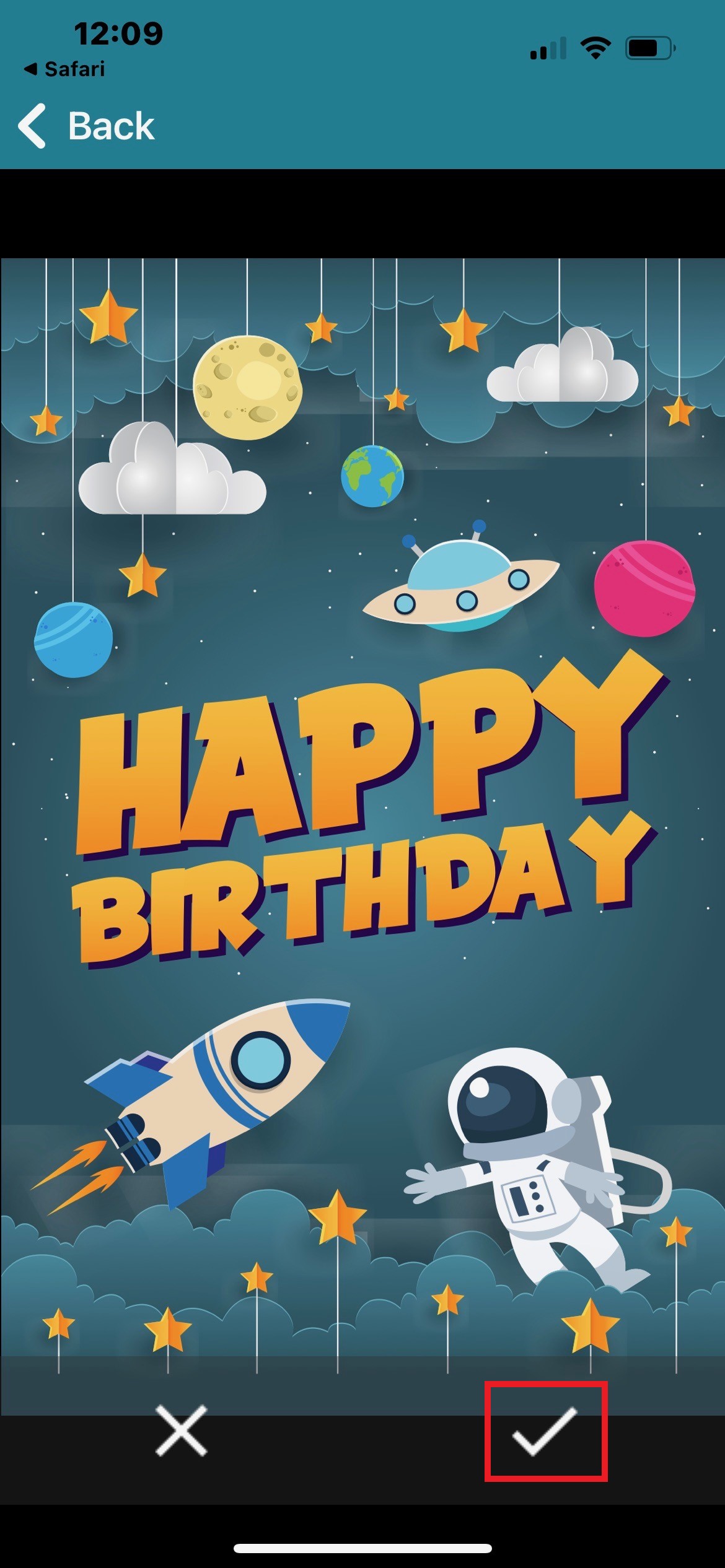This screenshot has height=1568, width=725.
Task: Confirm the birthday card with the checkmark
Action: [x=545, y=1431]
